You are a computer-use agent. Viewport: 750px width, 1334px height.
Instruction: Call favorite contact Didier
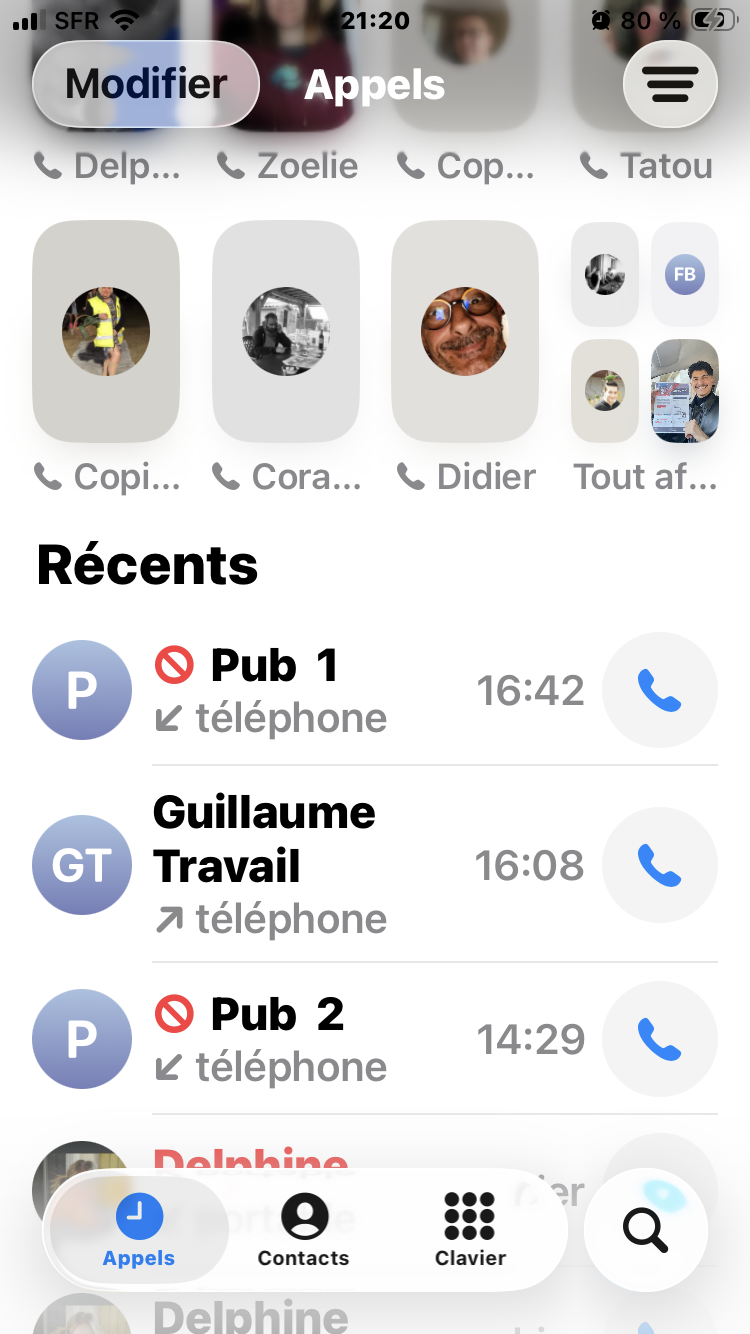(464, 332)
